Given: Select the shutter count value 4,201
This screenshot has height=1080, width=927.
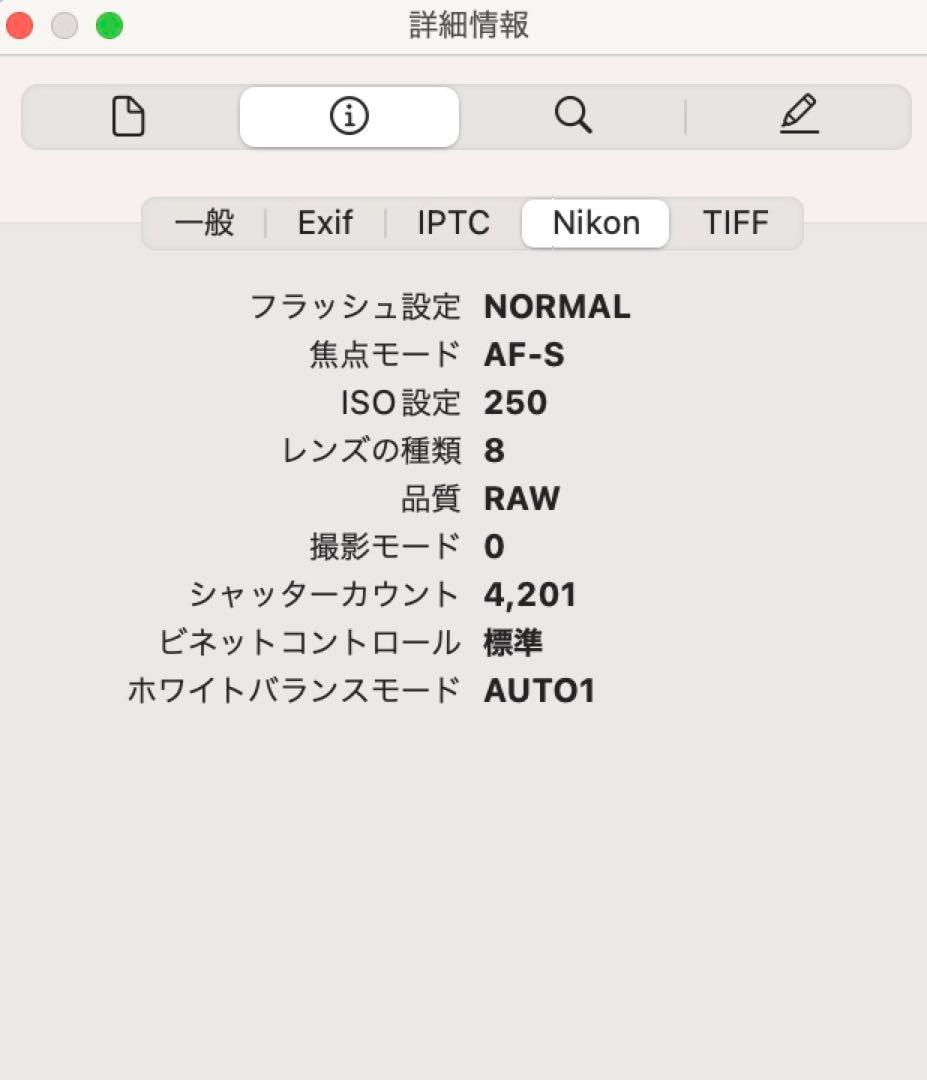Looking at the screenshot, I should pos(529,594).
